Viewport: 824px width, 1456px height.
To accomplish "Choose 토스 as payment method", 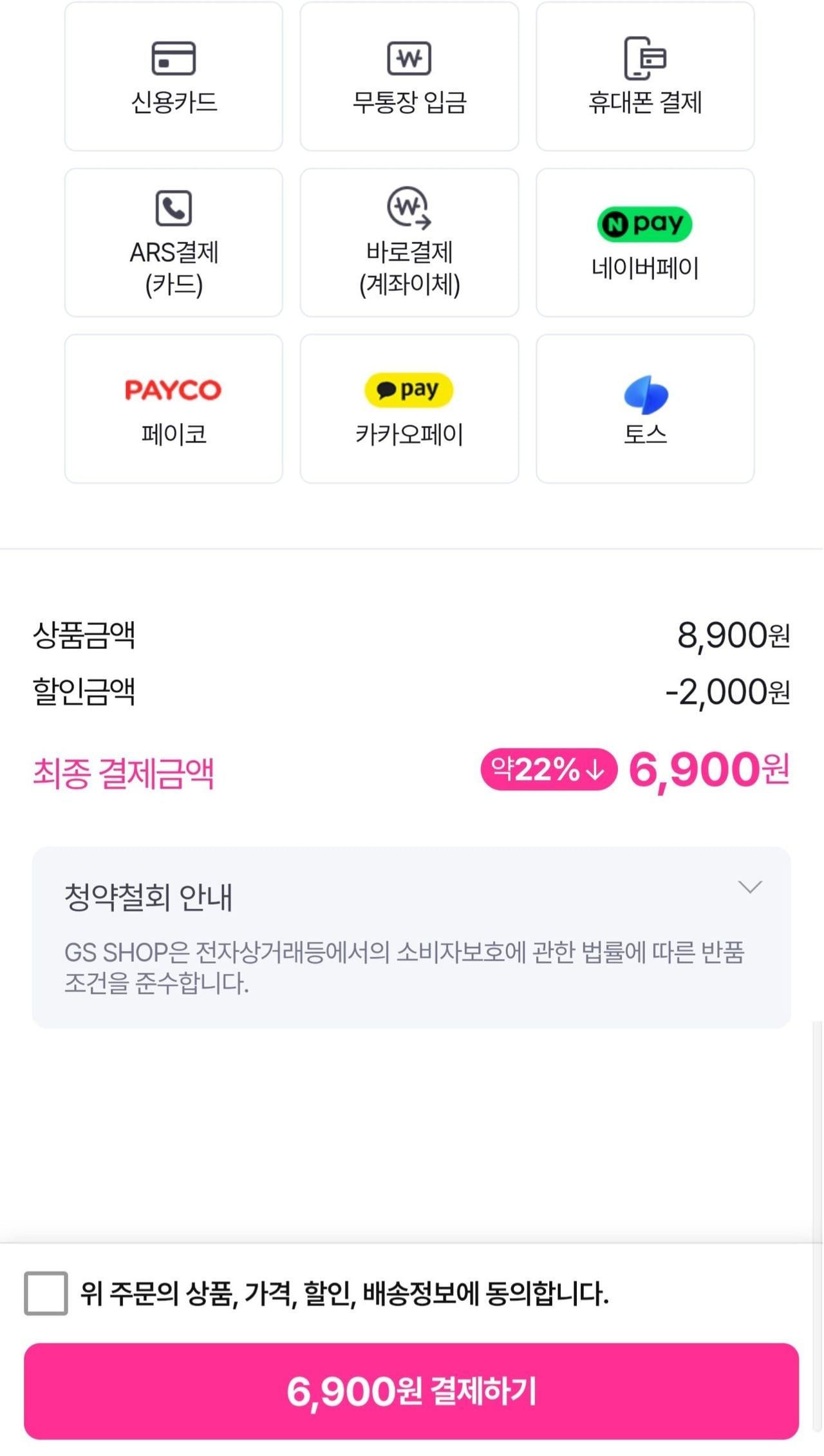I will click(645, 409).
